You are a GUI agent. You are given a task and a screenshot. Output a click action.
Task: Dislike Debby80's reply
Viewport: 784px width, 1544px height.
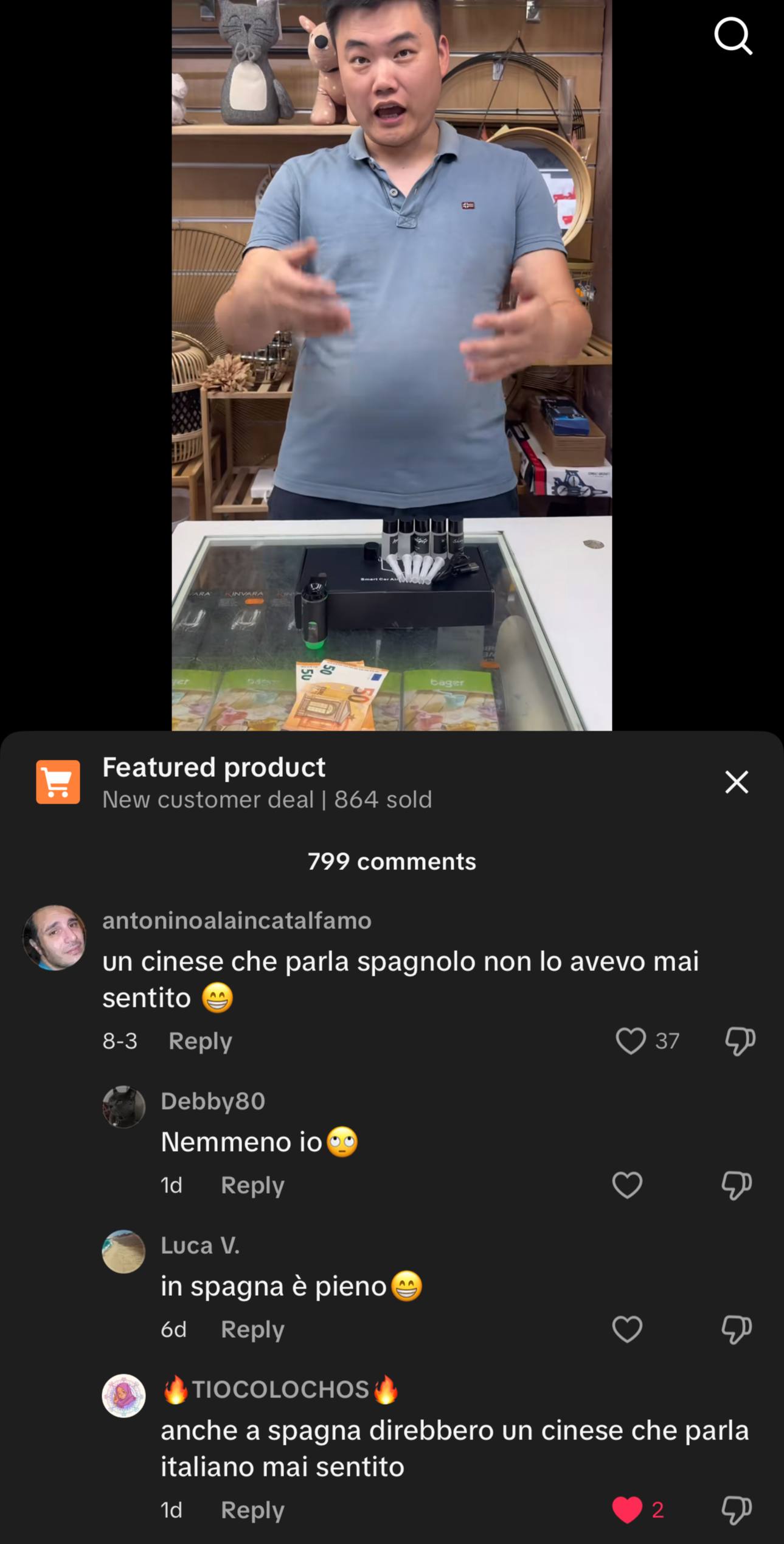point(737,1185)
